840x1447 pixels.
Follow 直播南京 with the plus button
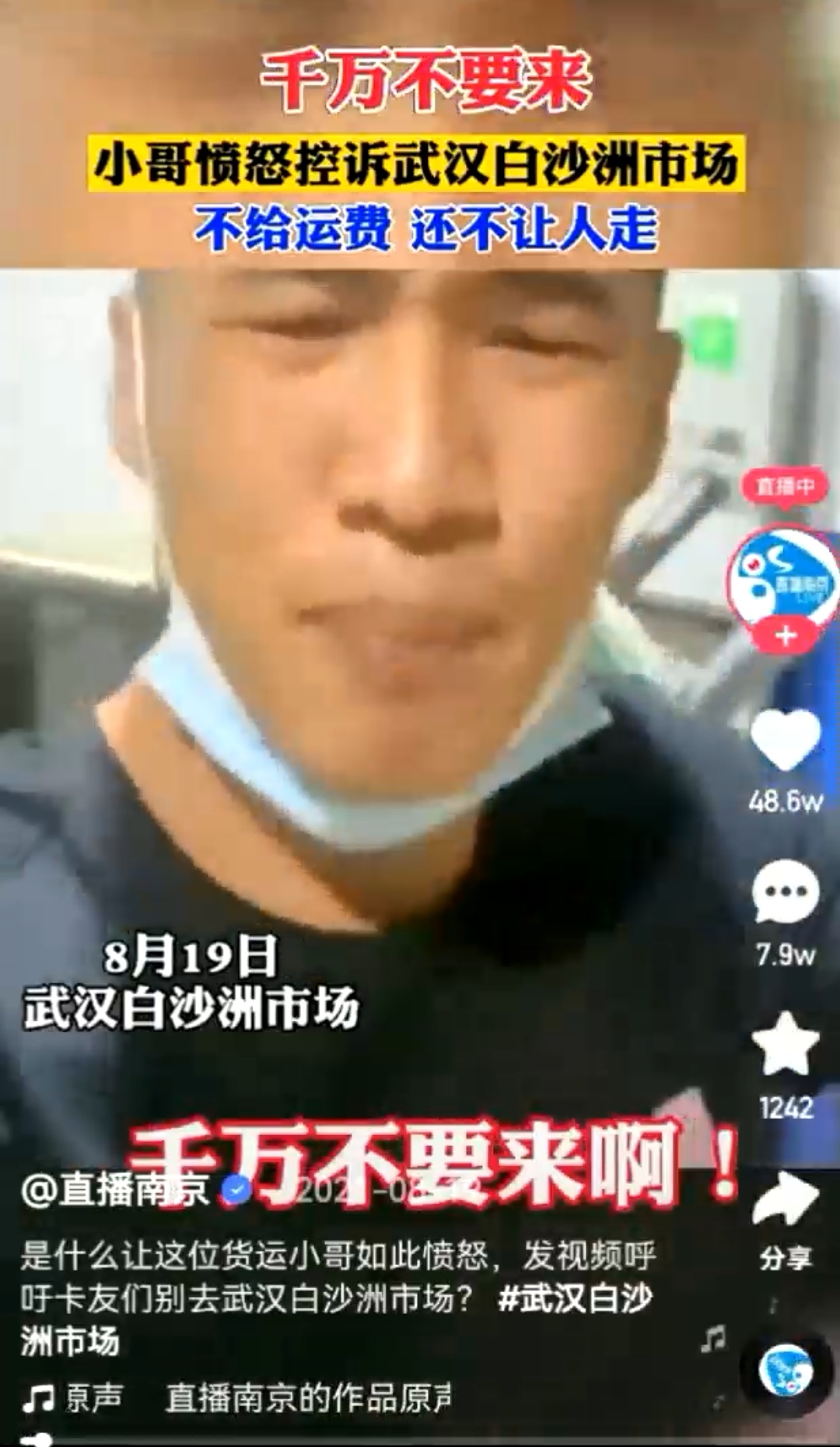(x=785, y=636)
